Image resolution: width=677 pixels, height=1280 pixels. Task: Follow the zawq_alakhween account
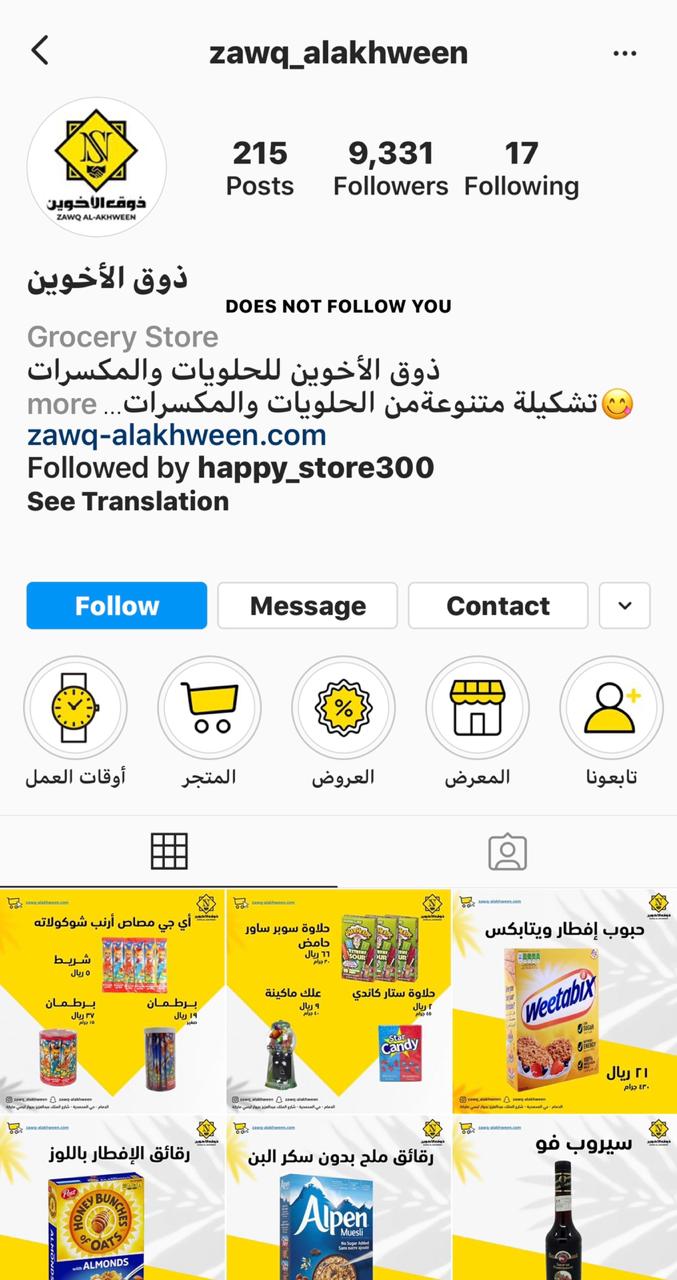[117, 606]
